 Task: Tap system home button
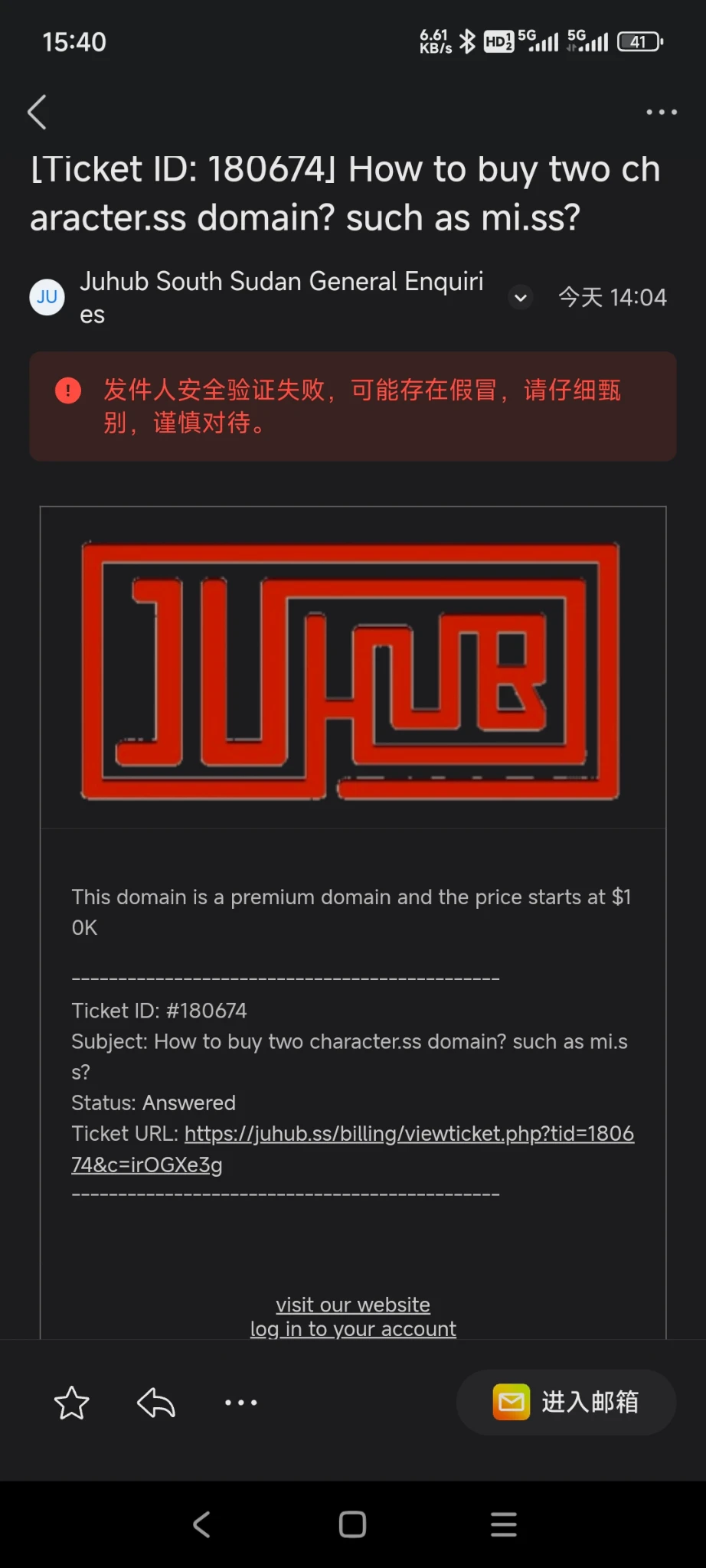pyautogui.click(x=352, y=1524)
